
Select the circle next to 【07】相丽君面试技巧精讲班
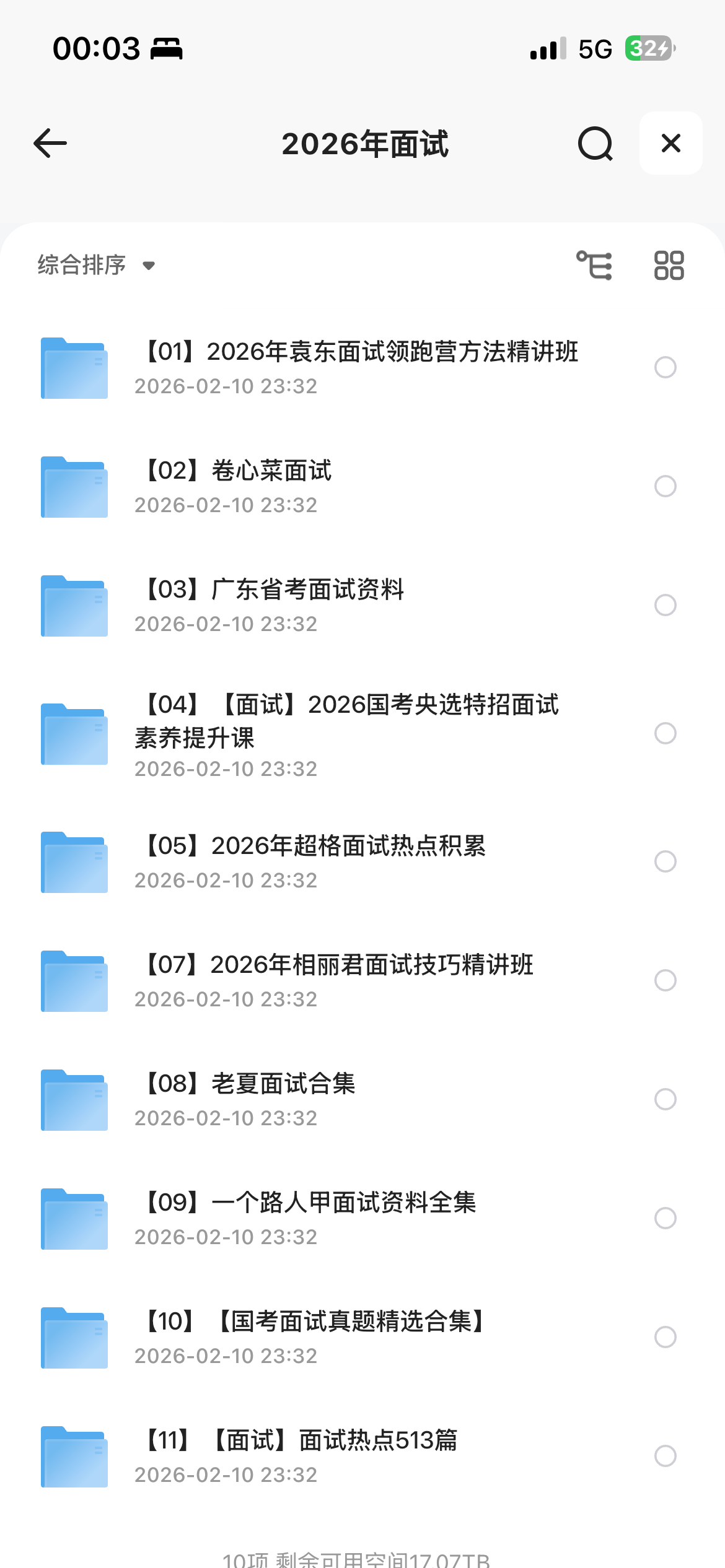click(x=667, y=981)
